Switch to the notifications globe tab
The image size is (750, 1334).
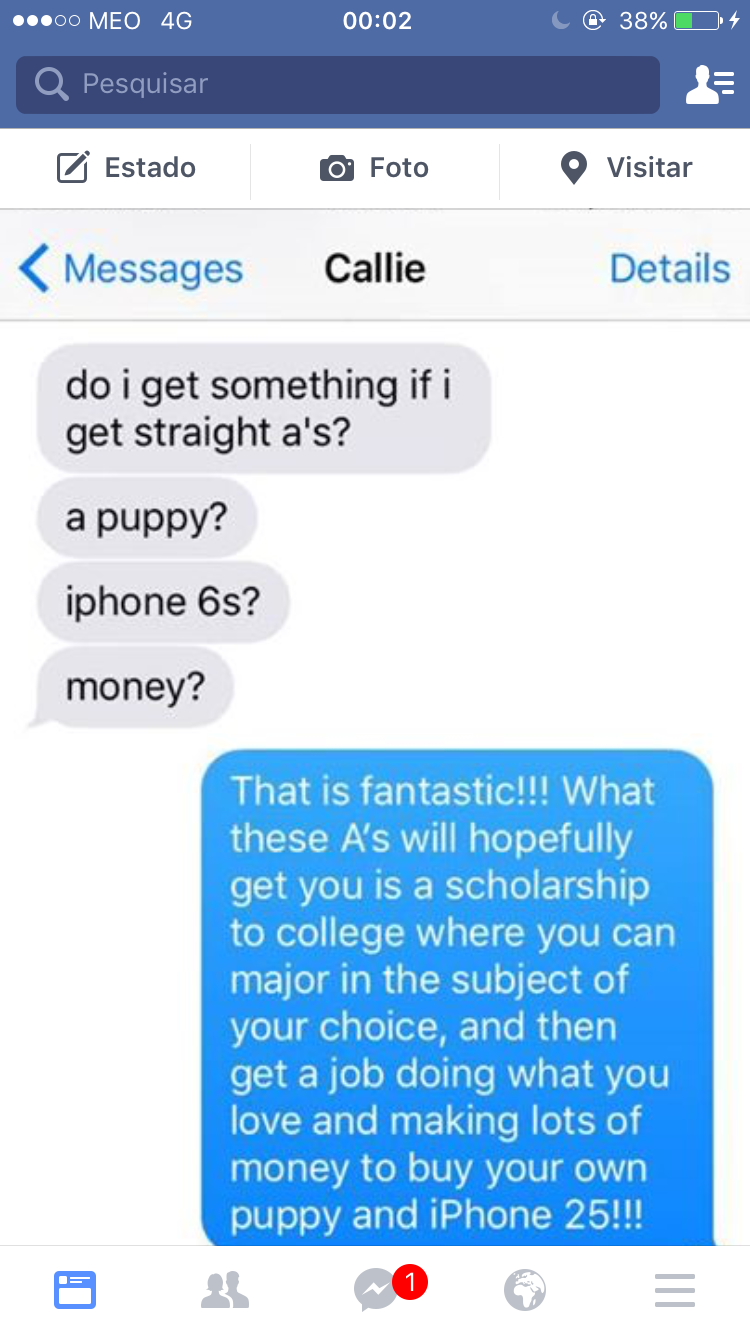coord(525,1290)
